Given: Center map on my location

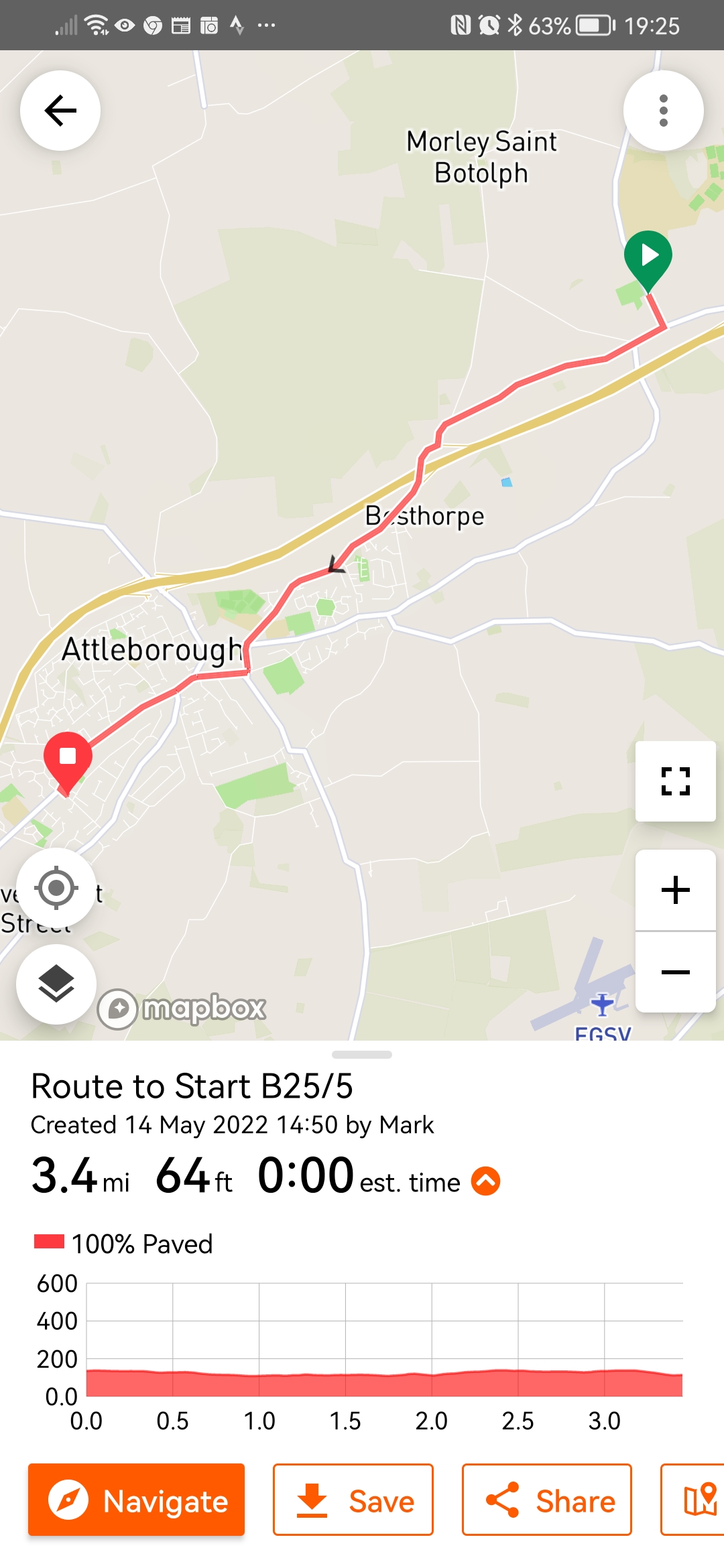Looking at the screenshot, I should (x=56, y=888).
